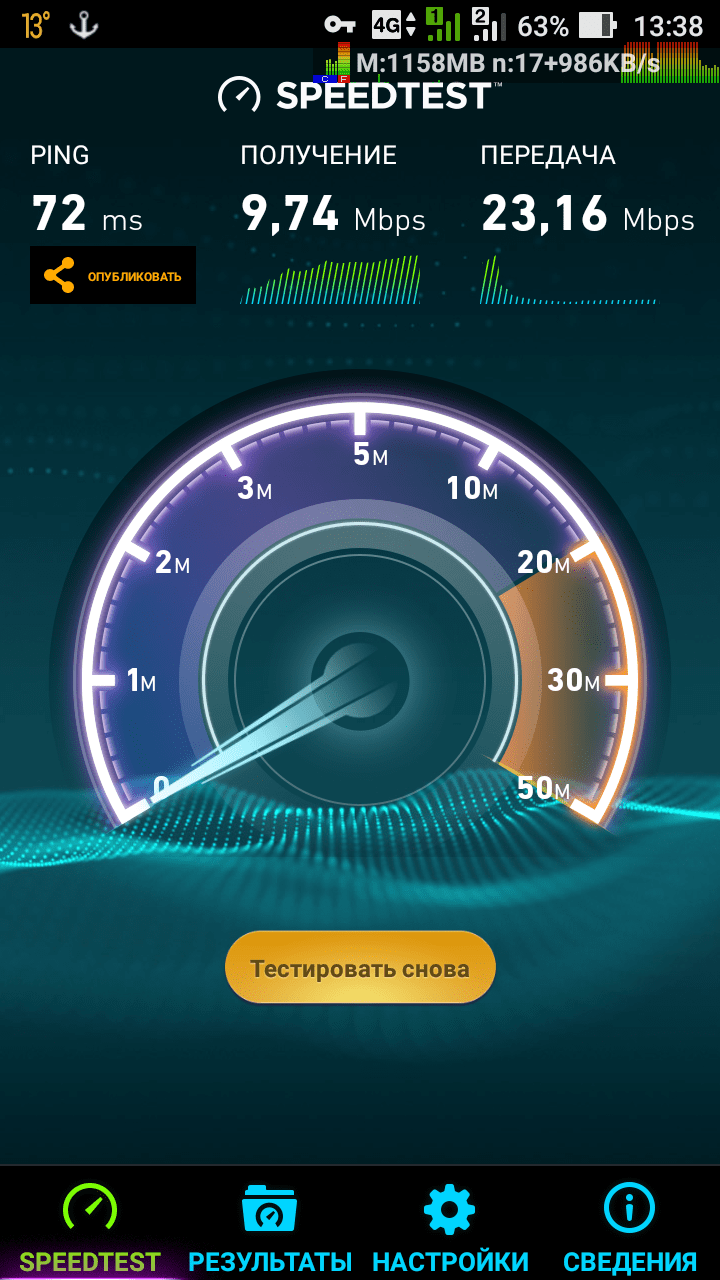
Task: Open the НАСТРОЙКИ tab
Action: pos(450,1226)
